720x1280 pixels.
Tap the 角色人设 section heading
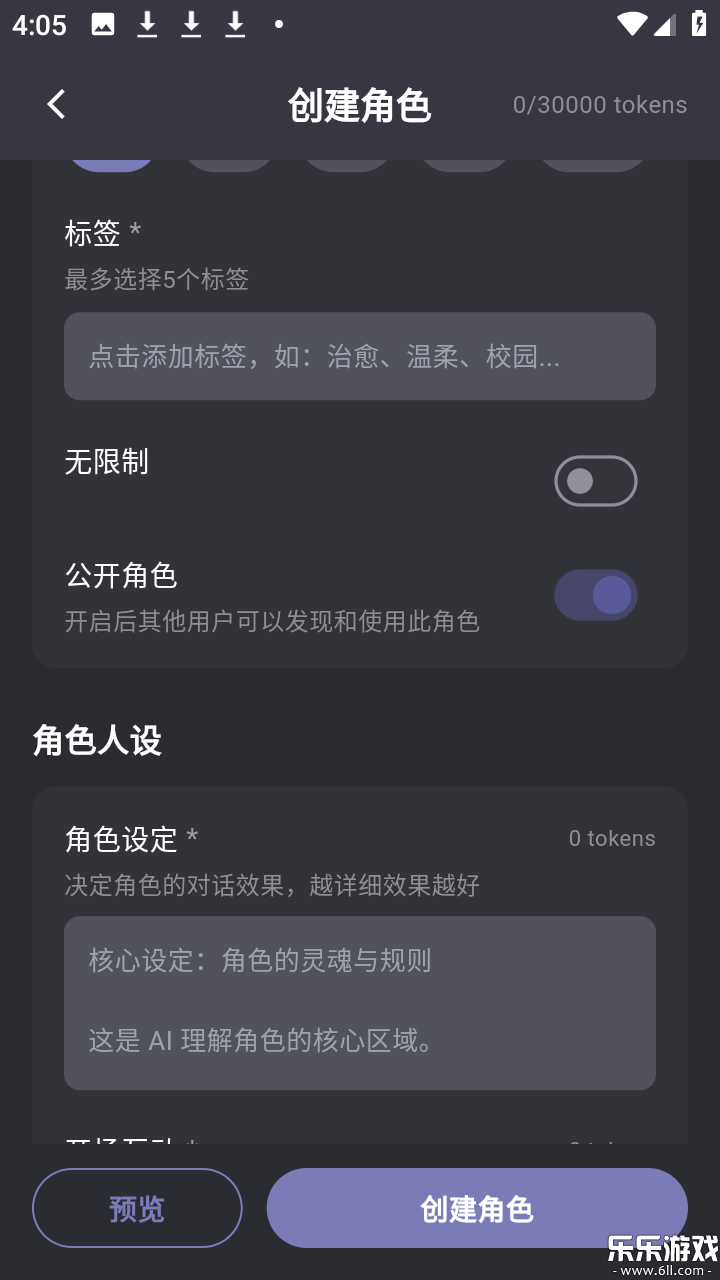[96, 740]
